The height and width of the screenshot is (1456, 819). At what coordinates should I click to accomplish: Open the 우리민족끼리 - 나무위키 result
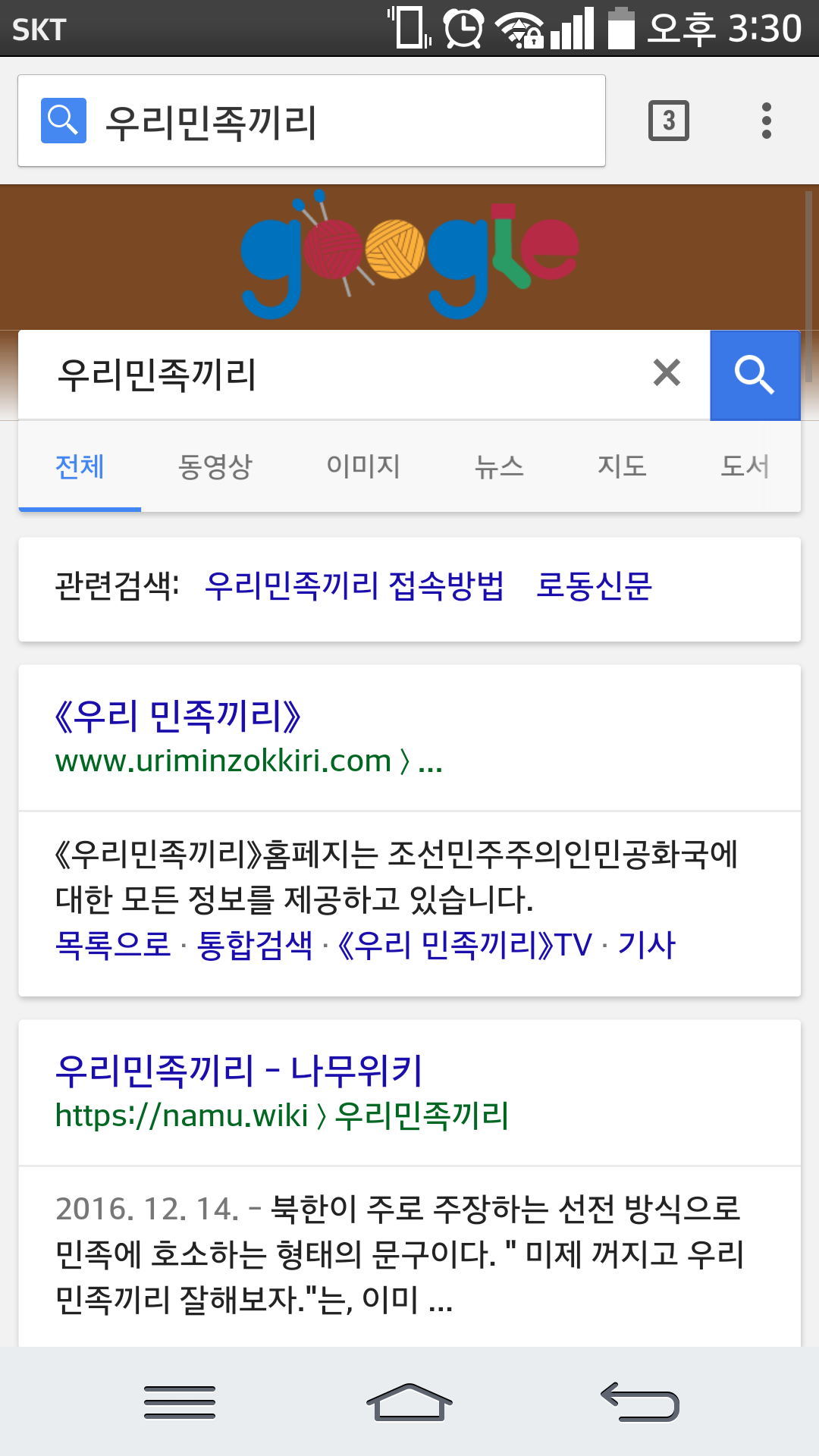tap(238, 1071)
